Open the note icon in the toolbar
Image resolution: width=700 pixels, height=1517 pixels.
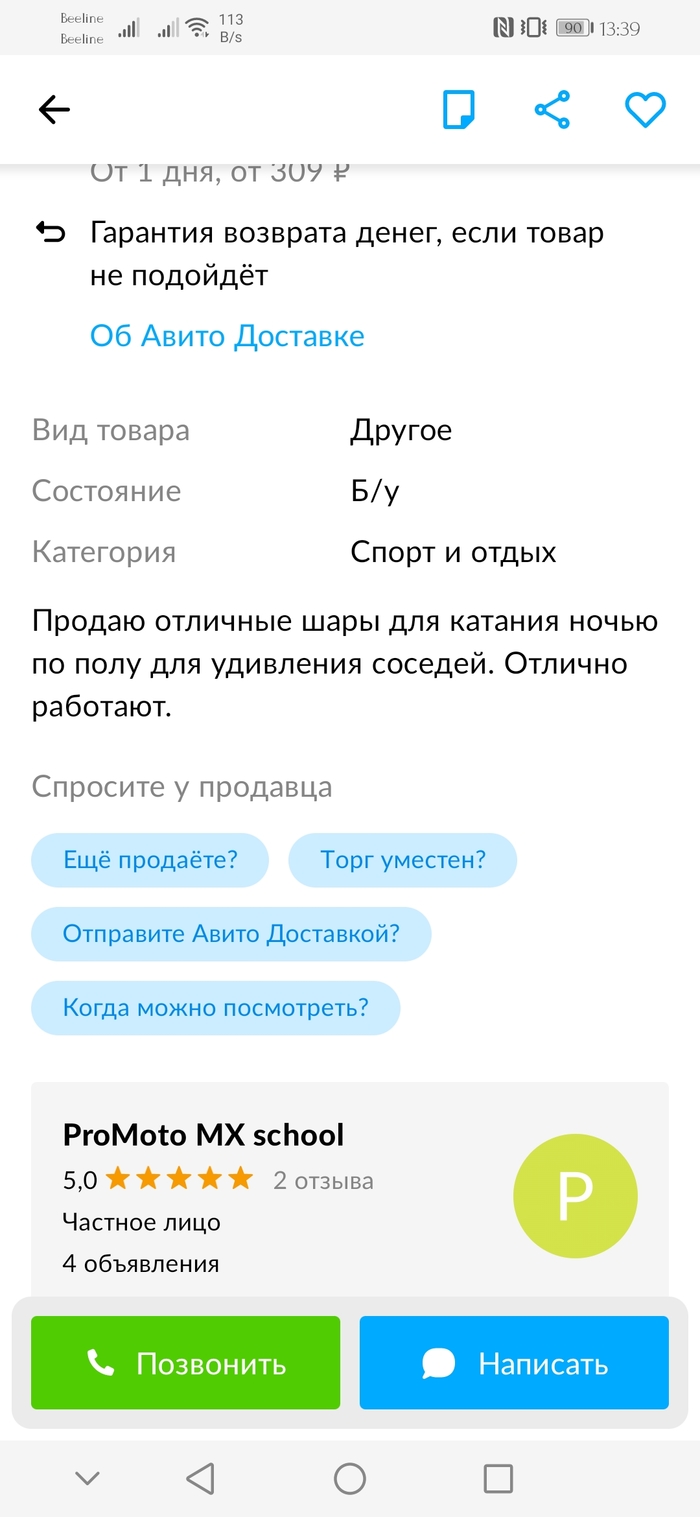459,109
